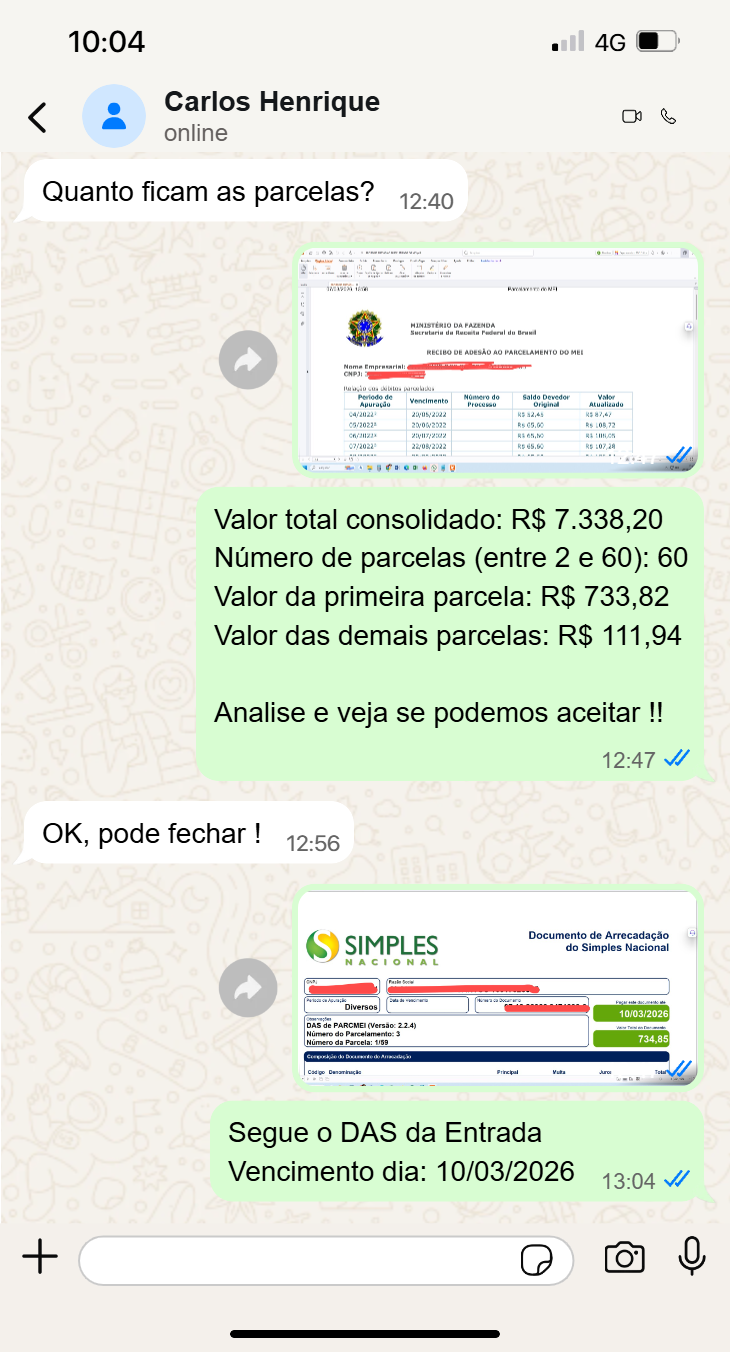Start a voice call with Carlos Henrique
Viewport: 730px width, 1352px height.
coord(669,116)
